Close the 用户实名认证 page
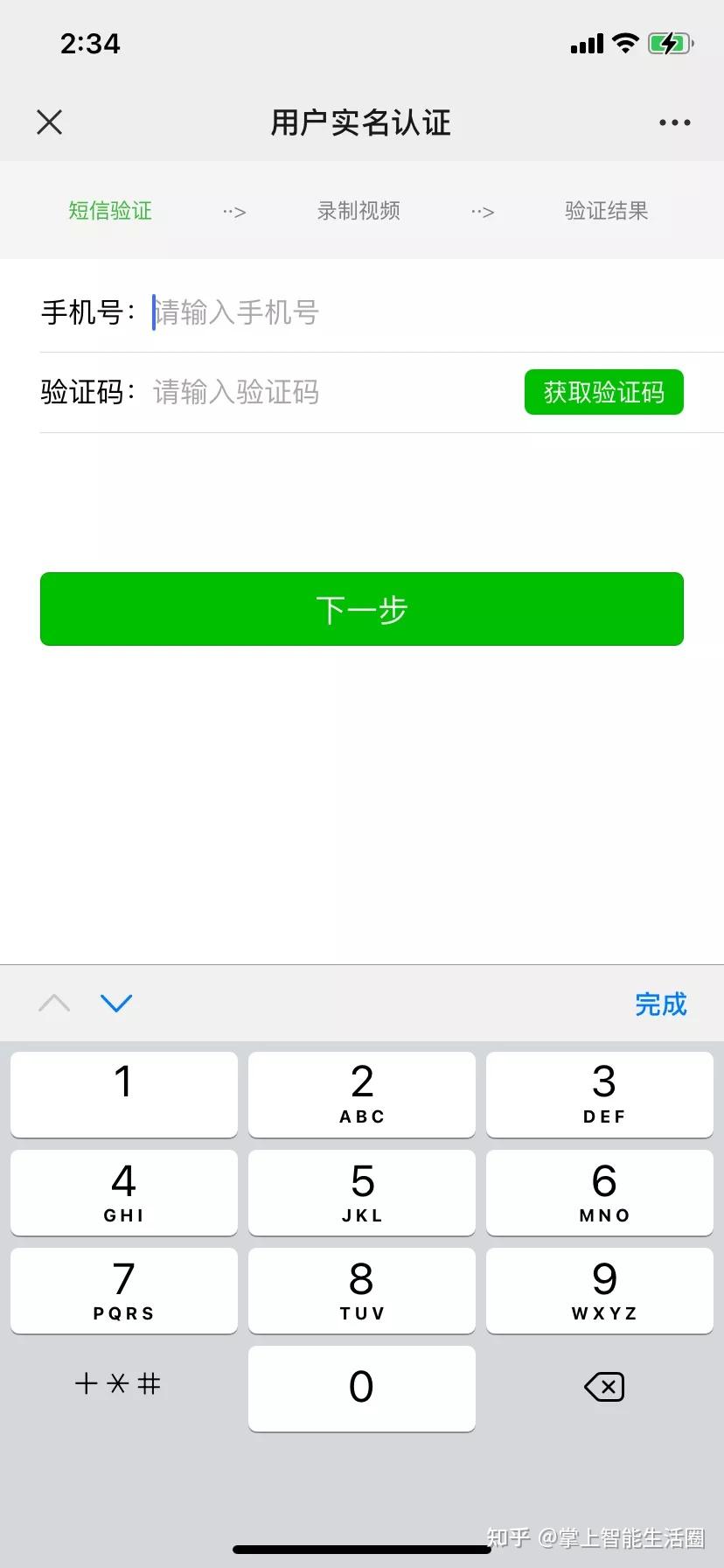Screen dimensions: 724x1568 50,122
